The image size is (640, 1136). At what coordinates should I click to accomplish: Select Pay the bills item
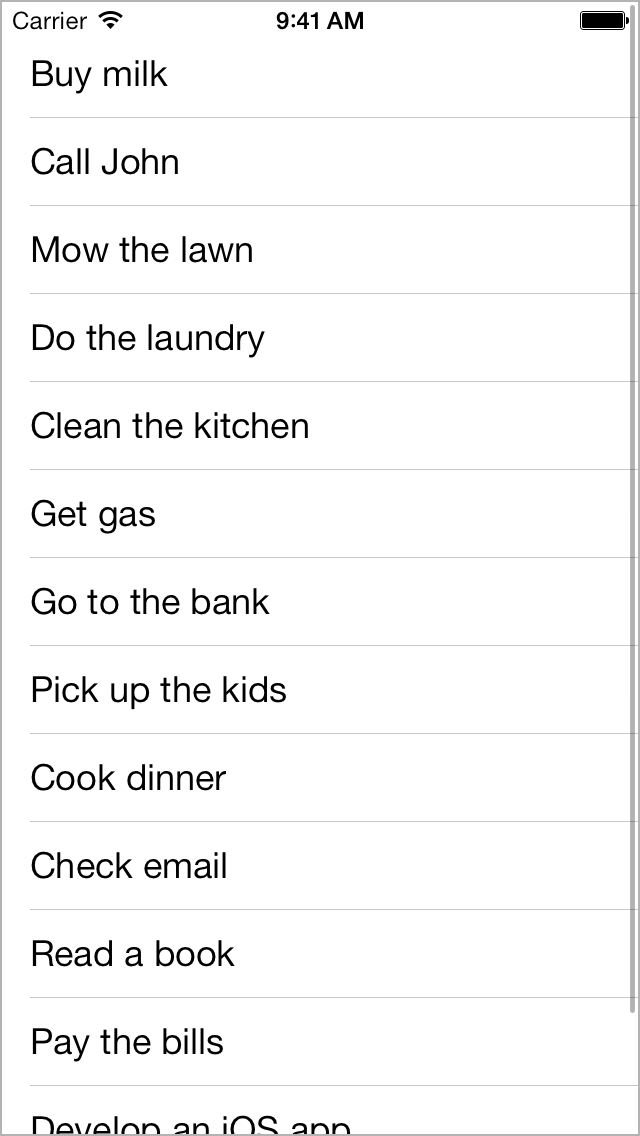tap(320, 1041)
